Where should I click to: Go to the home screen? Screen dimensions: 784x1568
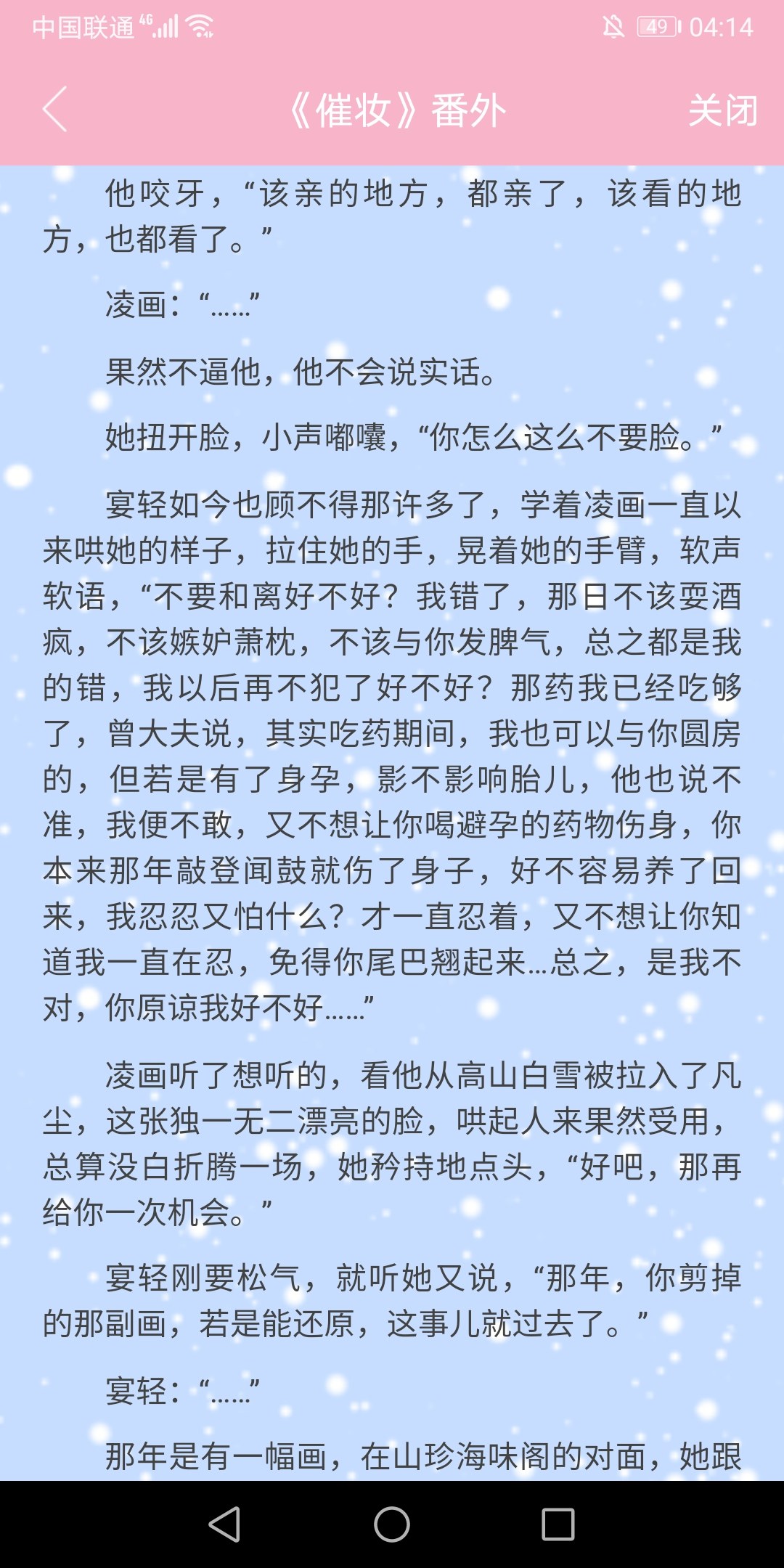point(392,1524)
